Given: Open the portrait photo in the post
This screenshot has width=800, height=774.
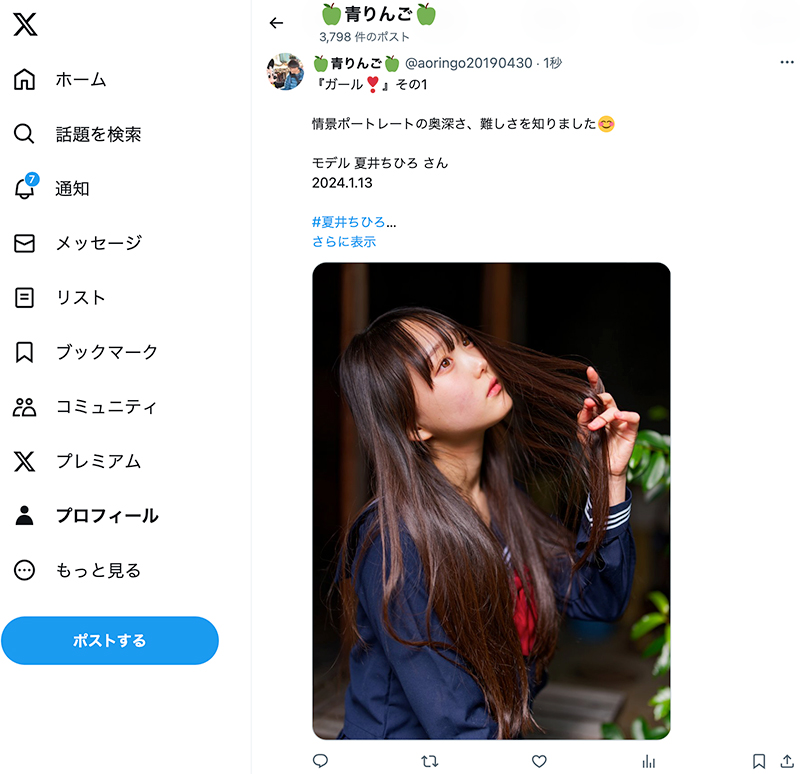Looking at the screenshot, I should click(x=491, y=501).
